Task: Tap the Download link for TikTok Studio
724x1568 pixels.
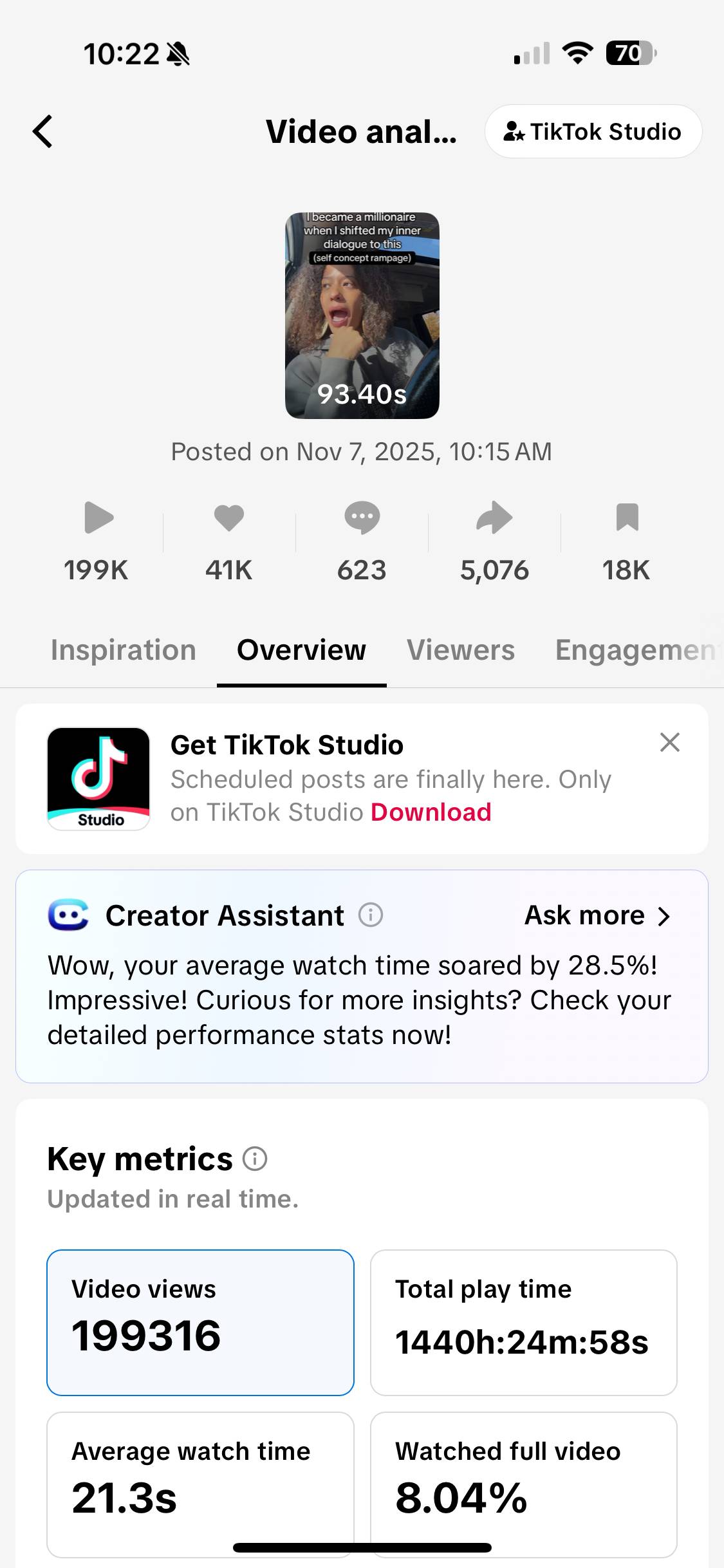Action: pyautogui.click(x=431, y=812)
